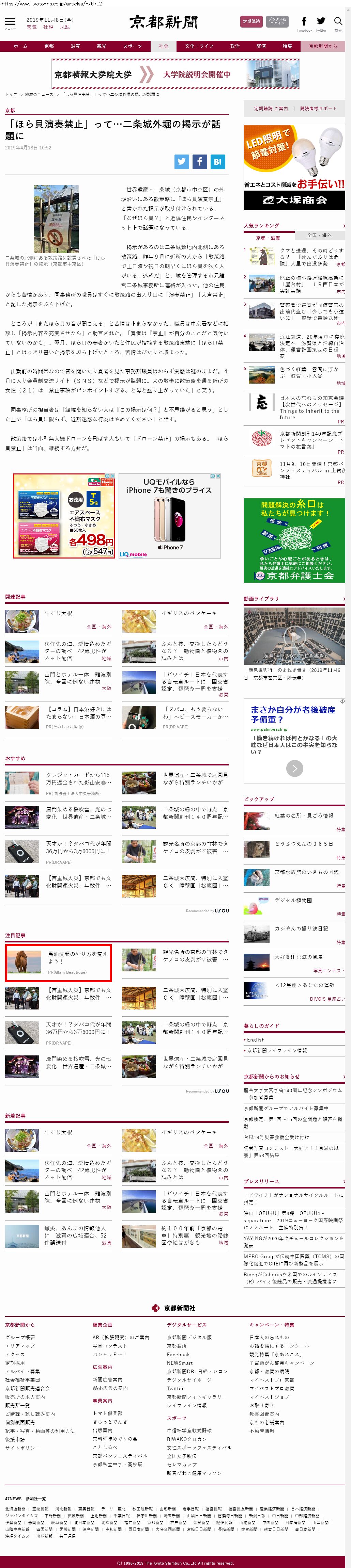The width and height of the screenshot is (351, 1568).
Task: Share article on Twitter
Action: [x=182, y=161]
